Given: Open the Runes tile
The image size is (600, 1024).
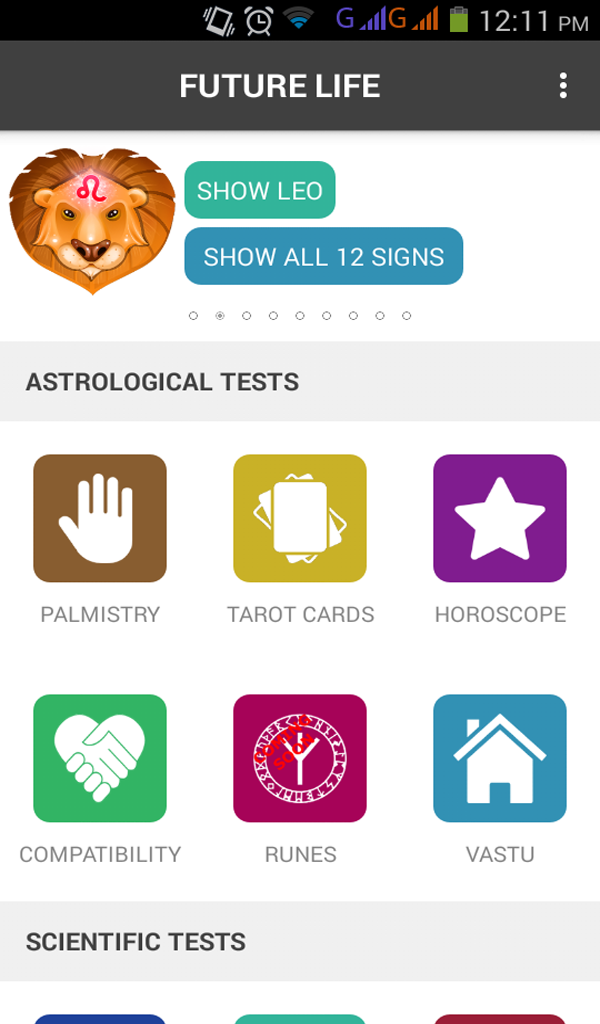Looking at the screenshot, I should point(300,758).
